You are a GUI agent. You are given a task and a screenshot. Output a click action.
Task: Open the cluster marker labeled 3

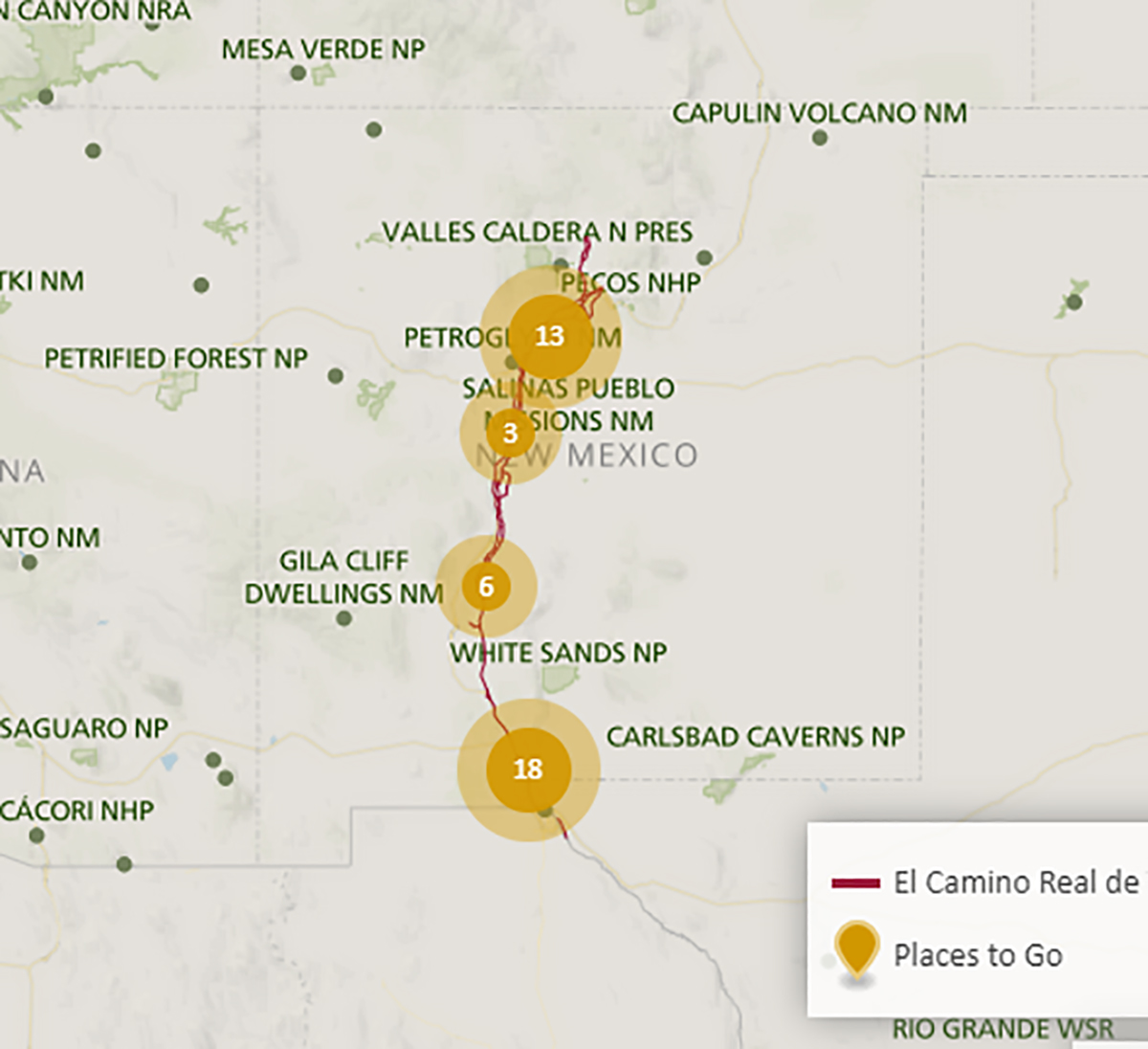(x=510, y=433)
